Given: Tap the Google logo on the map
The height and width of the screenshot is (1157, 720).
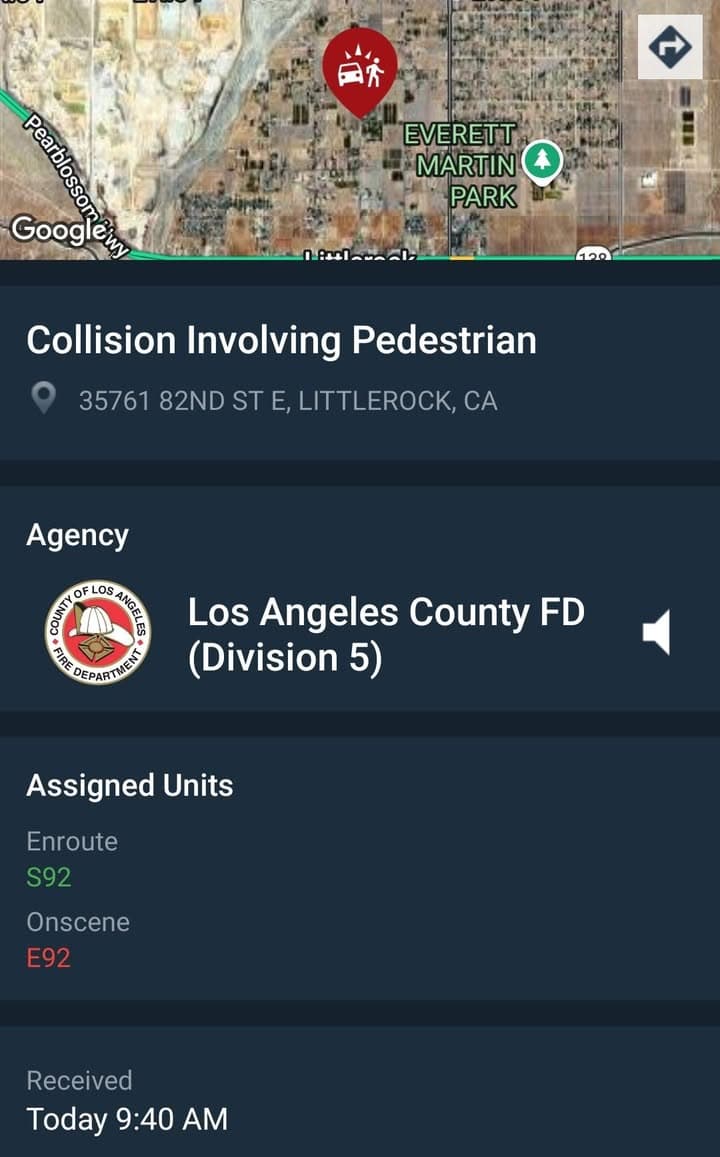Looking at the screenshot, I should click(62, 228).
